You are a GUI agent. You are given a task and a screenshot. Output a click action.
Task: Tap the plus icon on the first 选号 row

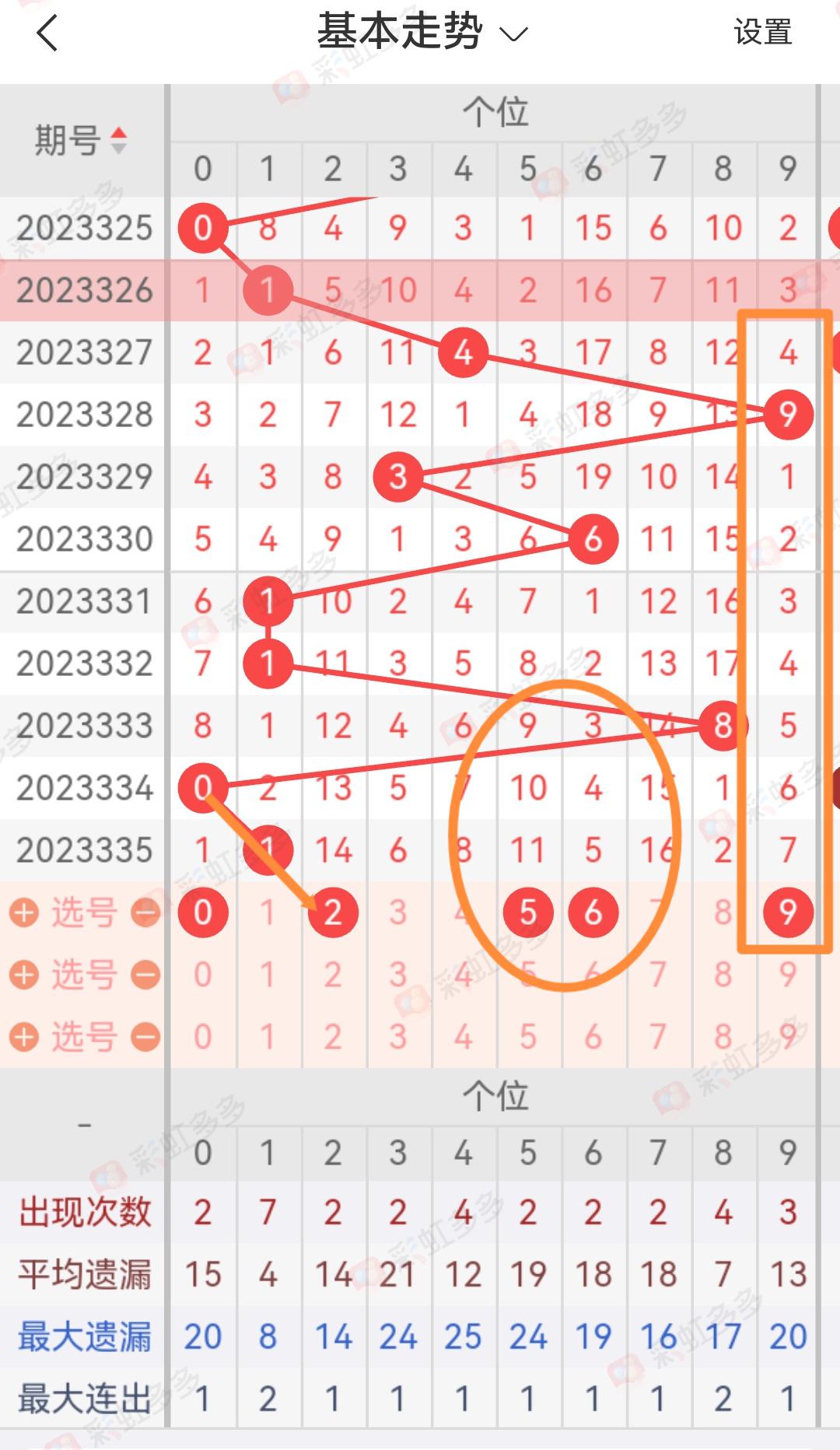point(24,912)
